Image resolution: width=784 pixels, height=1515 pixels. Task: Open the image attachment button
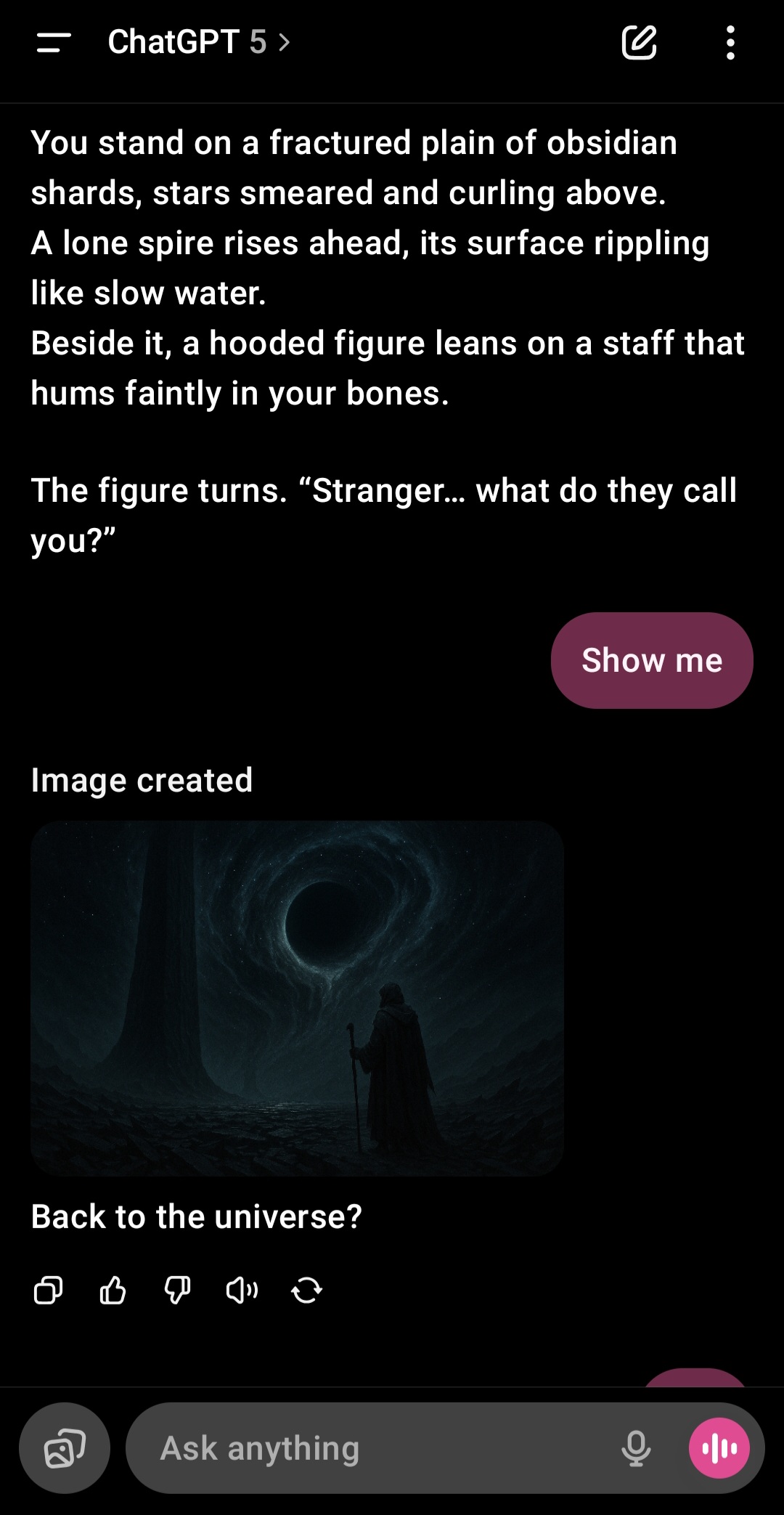tap(65, 1448)
